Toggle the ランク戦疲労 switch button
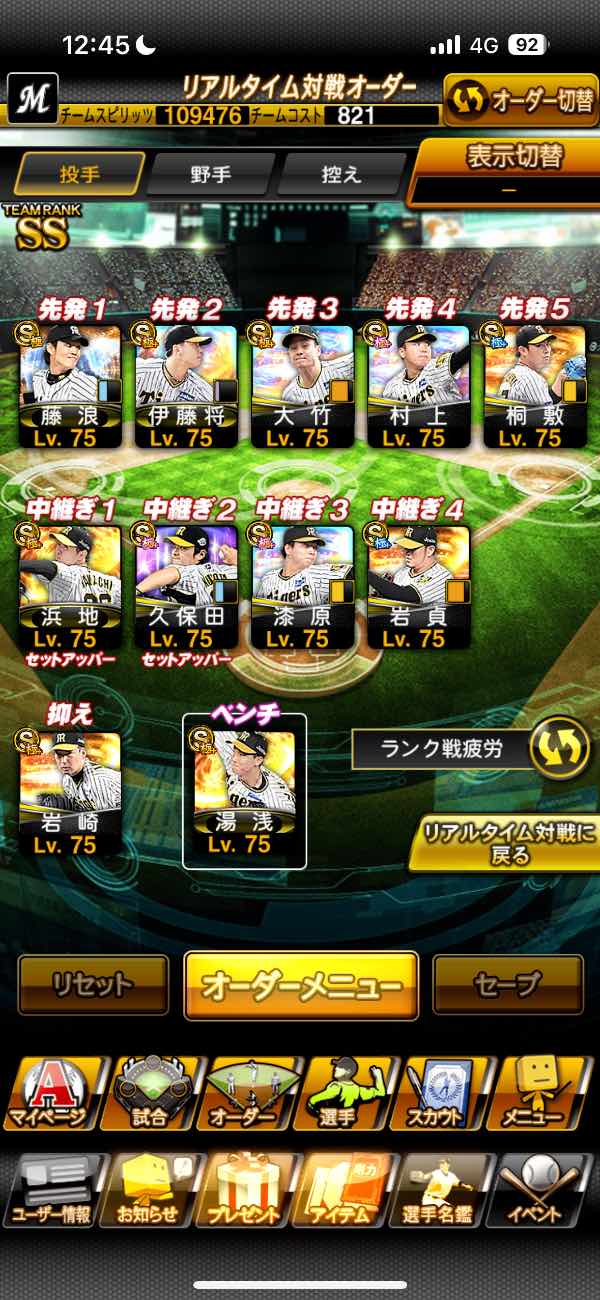The height and width of the screenshot is (1300, 600). [x=558, y=748]
